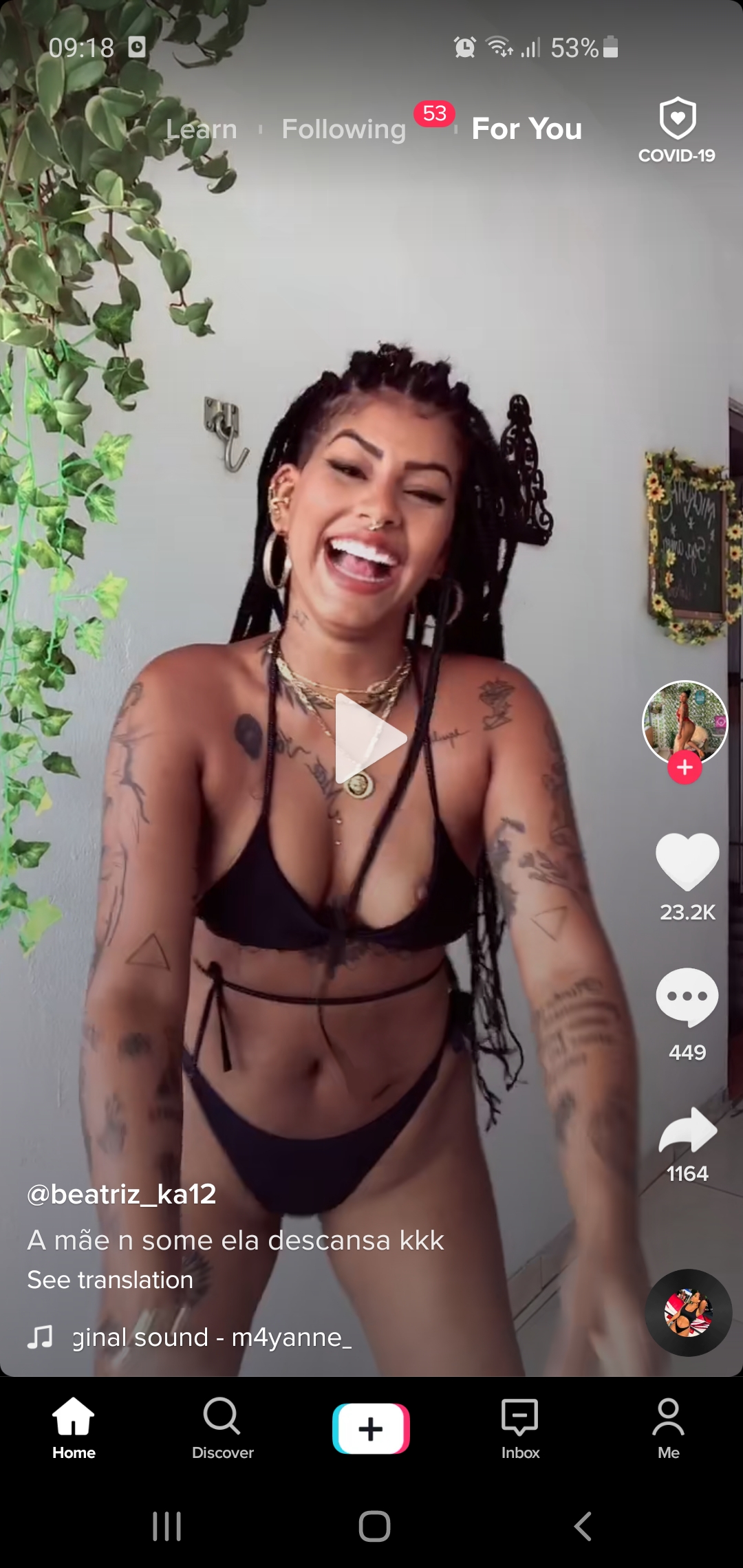Share this video via arrow icon

coord(687,1131)
